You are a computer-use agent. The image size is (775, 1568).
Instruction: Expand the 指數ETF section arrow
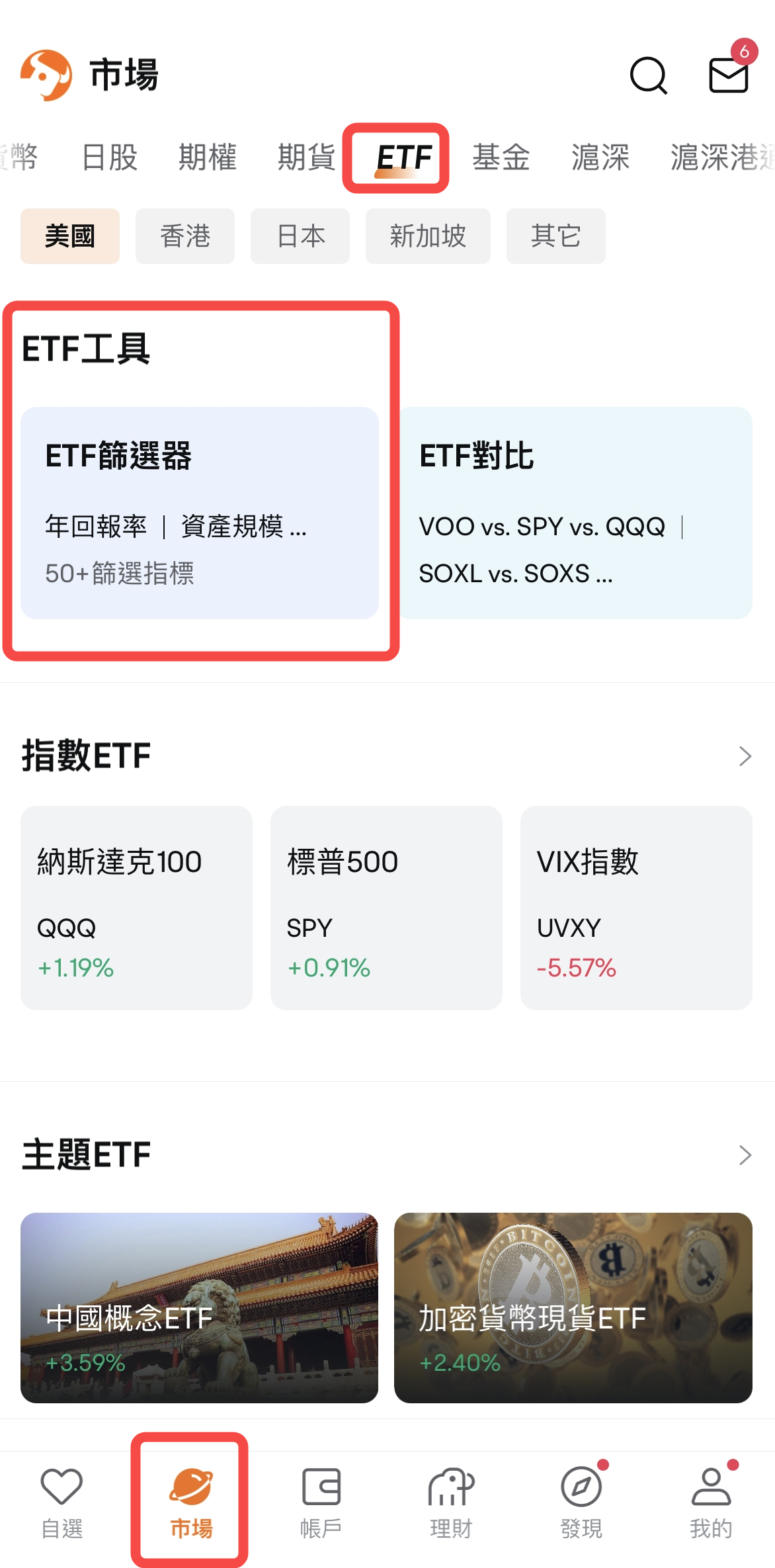(745, 756)
